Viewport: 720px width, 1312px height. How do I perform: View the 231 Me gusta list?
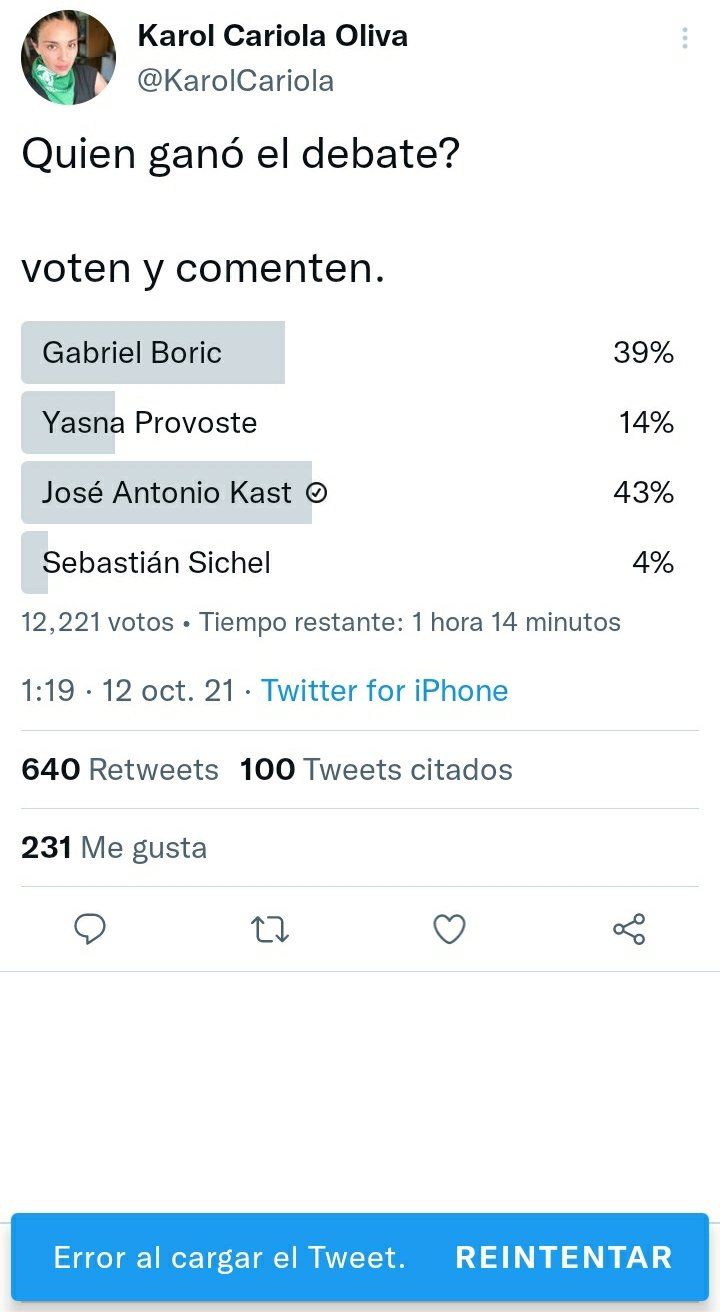(114, 848)
